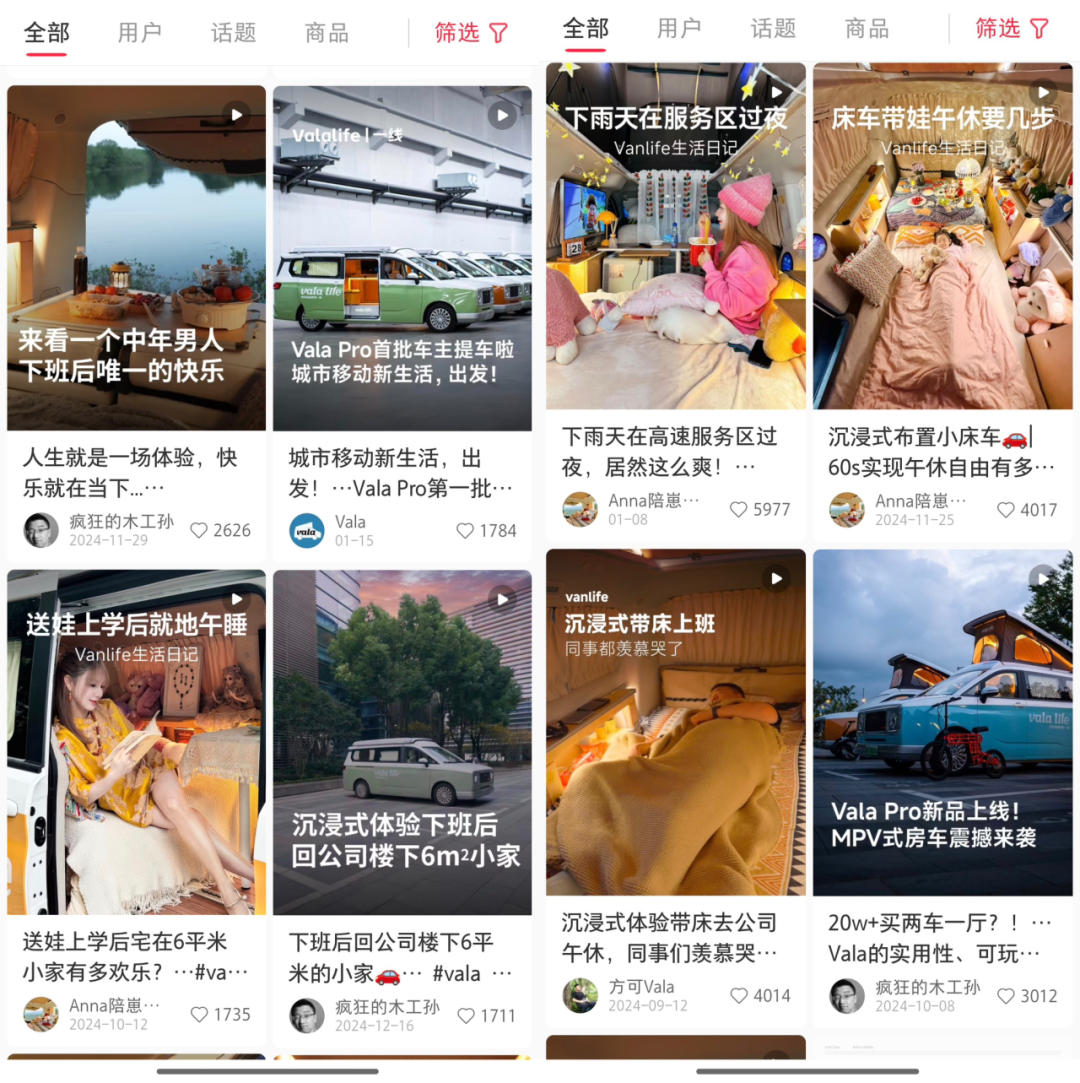Like the post with 1735 likes
Screen dimensions: 1080x1083
click(199, 1015)
